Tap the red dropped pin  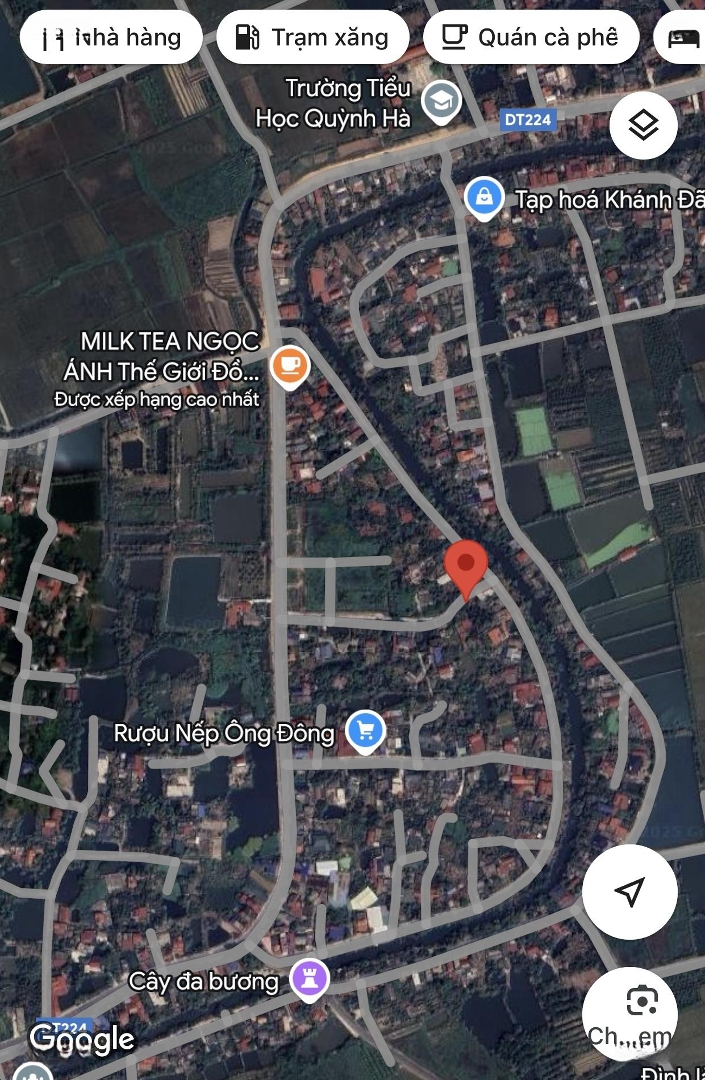click(x=466, y=567)
